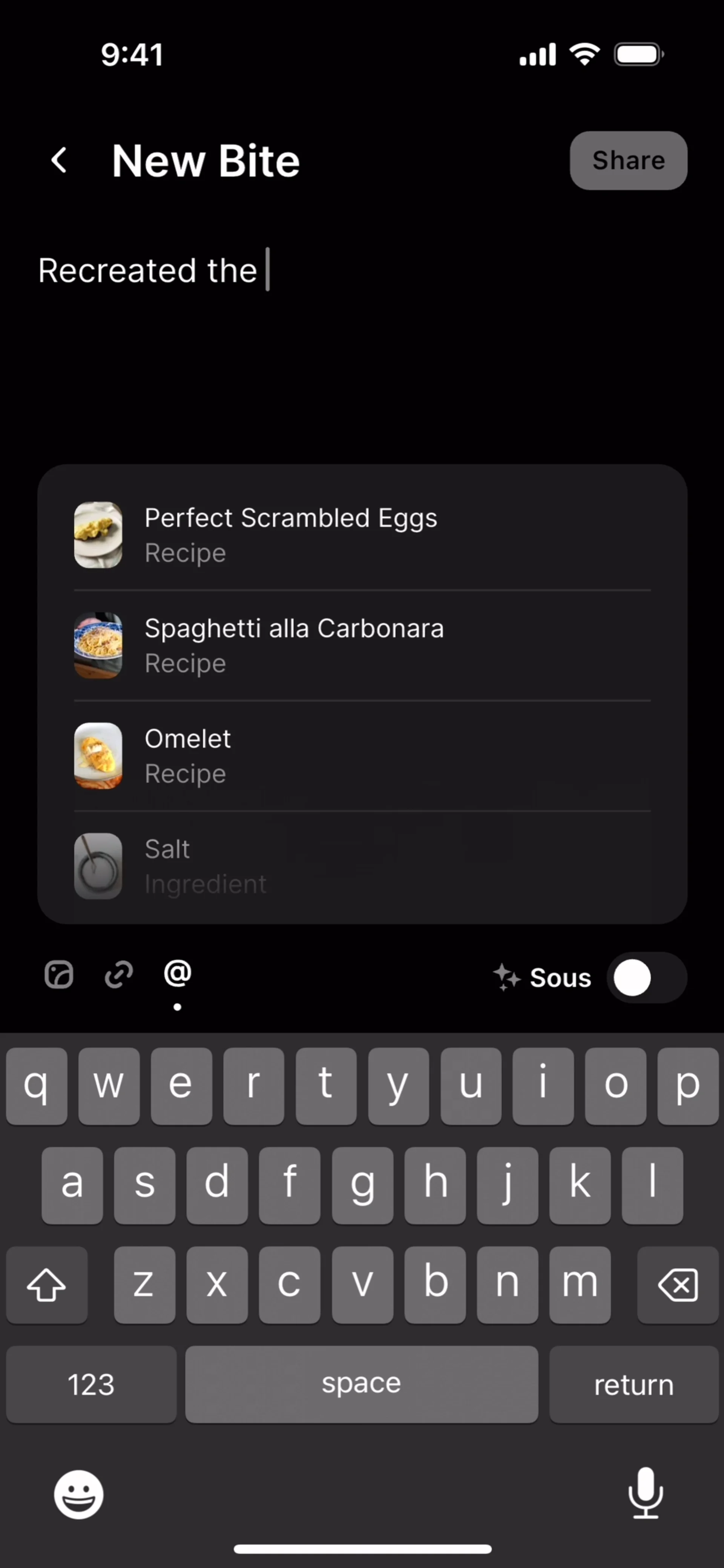Open the emoji keyboard
This screenshot has width=724, height=1568.
pos(78,1494)
